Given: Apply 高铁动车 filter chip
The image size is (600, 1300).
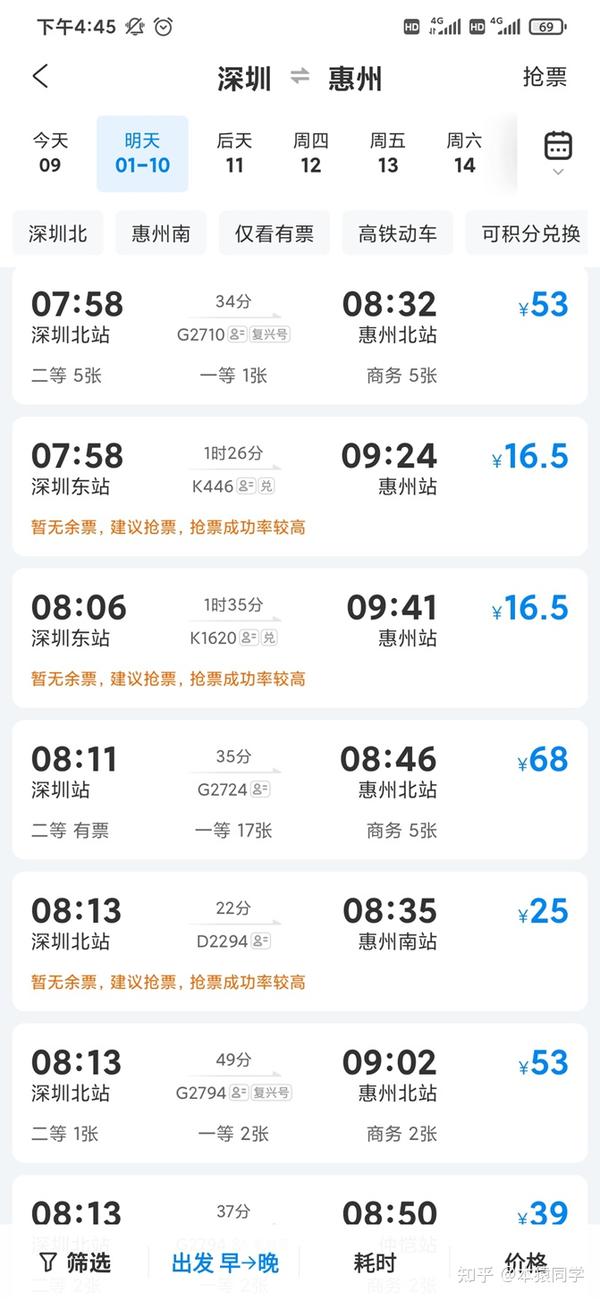Looking at the screenshot, I should tap(398, 234).
